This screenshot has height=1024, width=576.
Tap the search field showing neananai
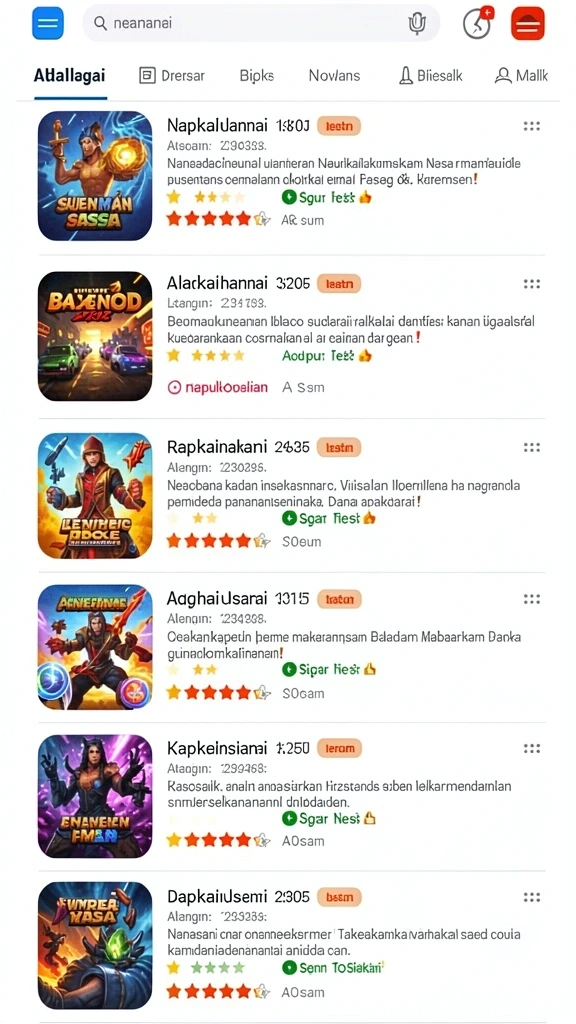point(261,24)
